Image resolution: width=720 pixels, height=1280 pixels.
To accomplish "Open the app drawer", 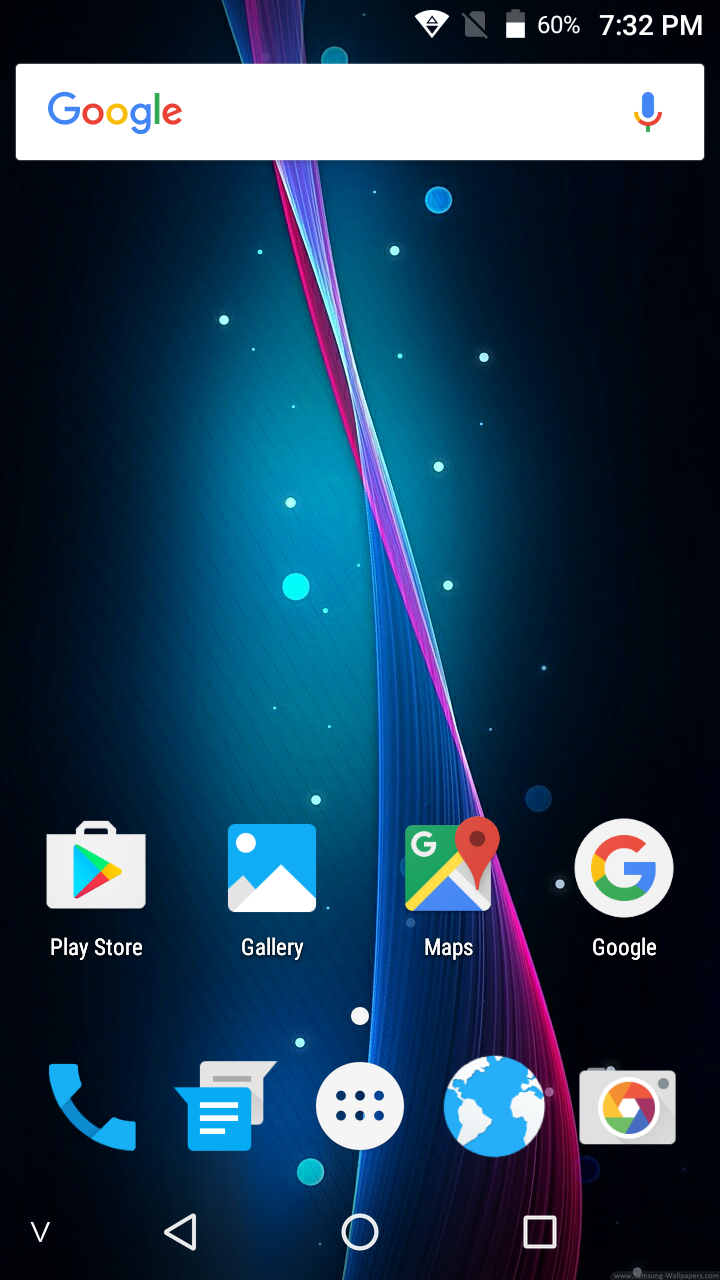I will (360, 1106).
